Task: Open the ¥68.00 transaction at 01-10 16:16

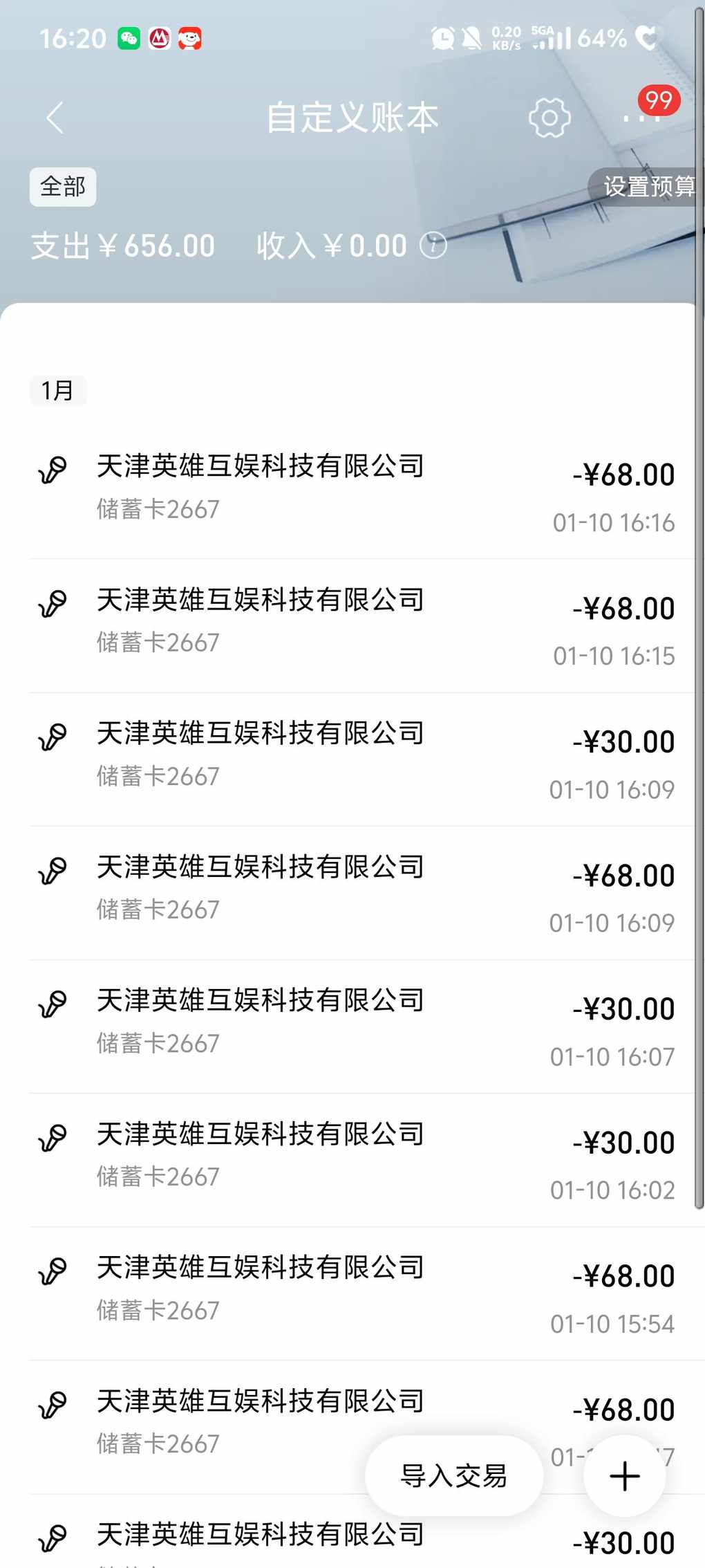Action: (x=352, y=492)
